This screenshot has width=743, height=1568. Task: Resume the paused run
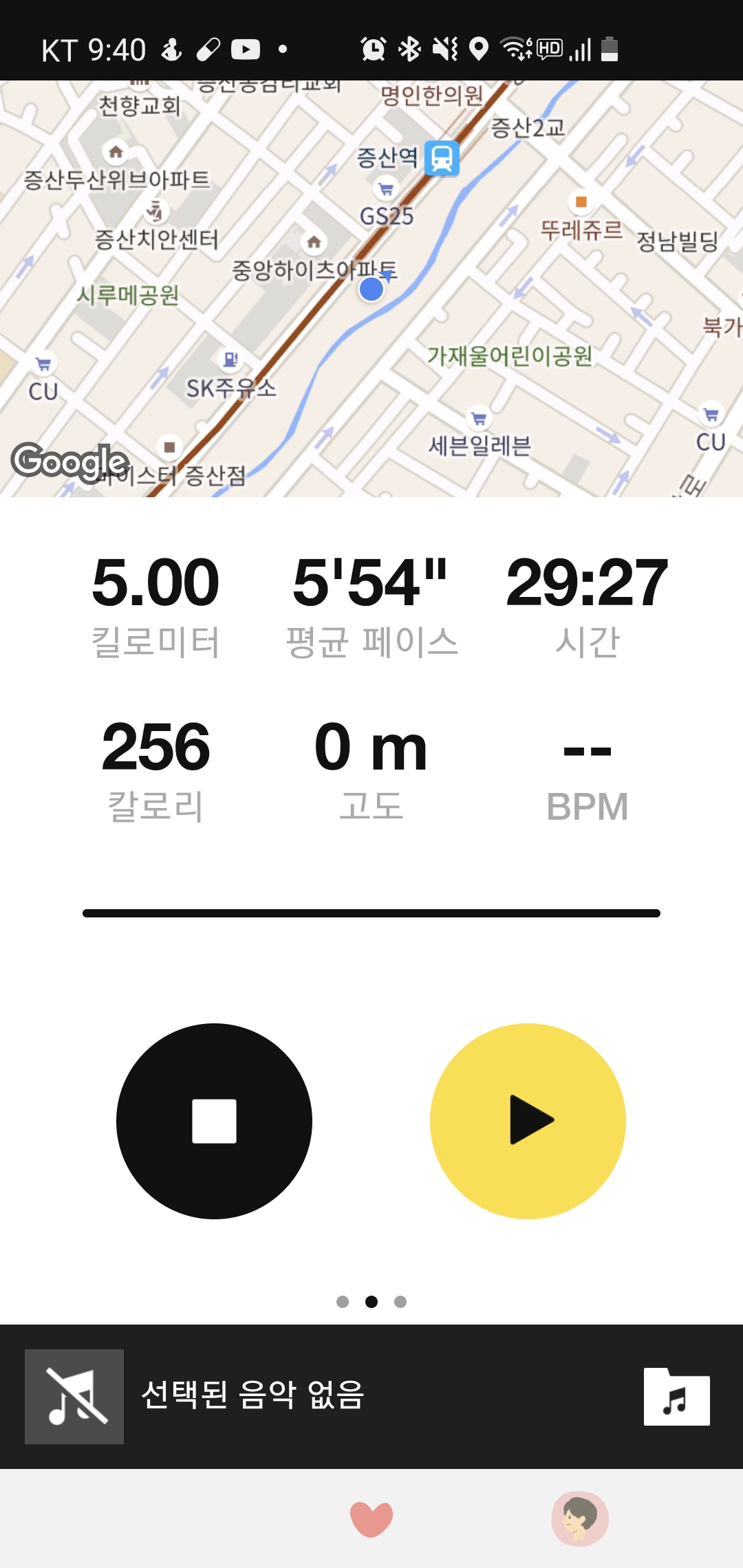pyautogui.click(x=528, y=1121)
